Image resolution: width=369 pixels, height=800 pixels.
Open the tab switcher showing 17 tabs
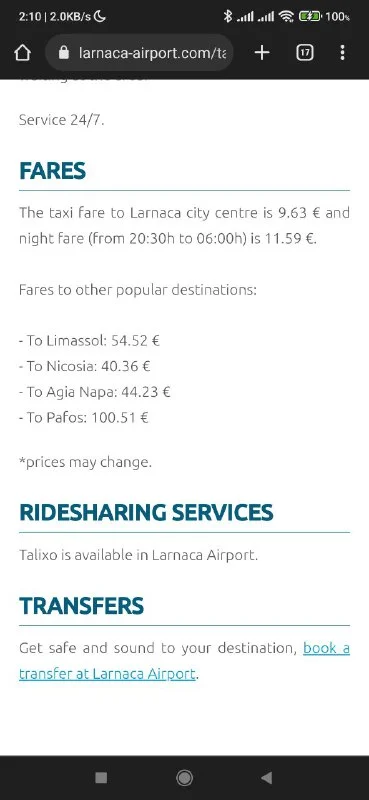(x=305, y=52)
